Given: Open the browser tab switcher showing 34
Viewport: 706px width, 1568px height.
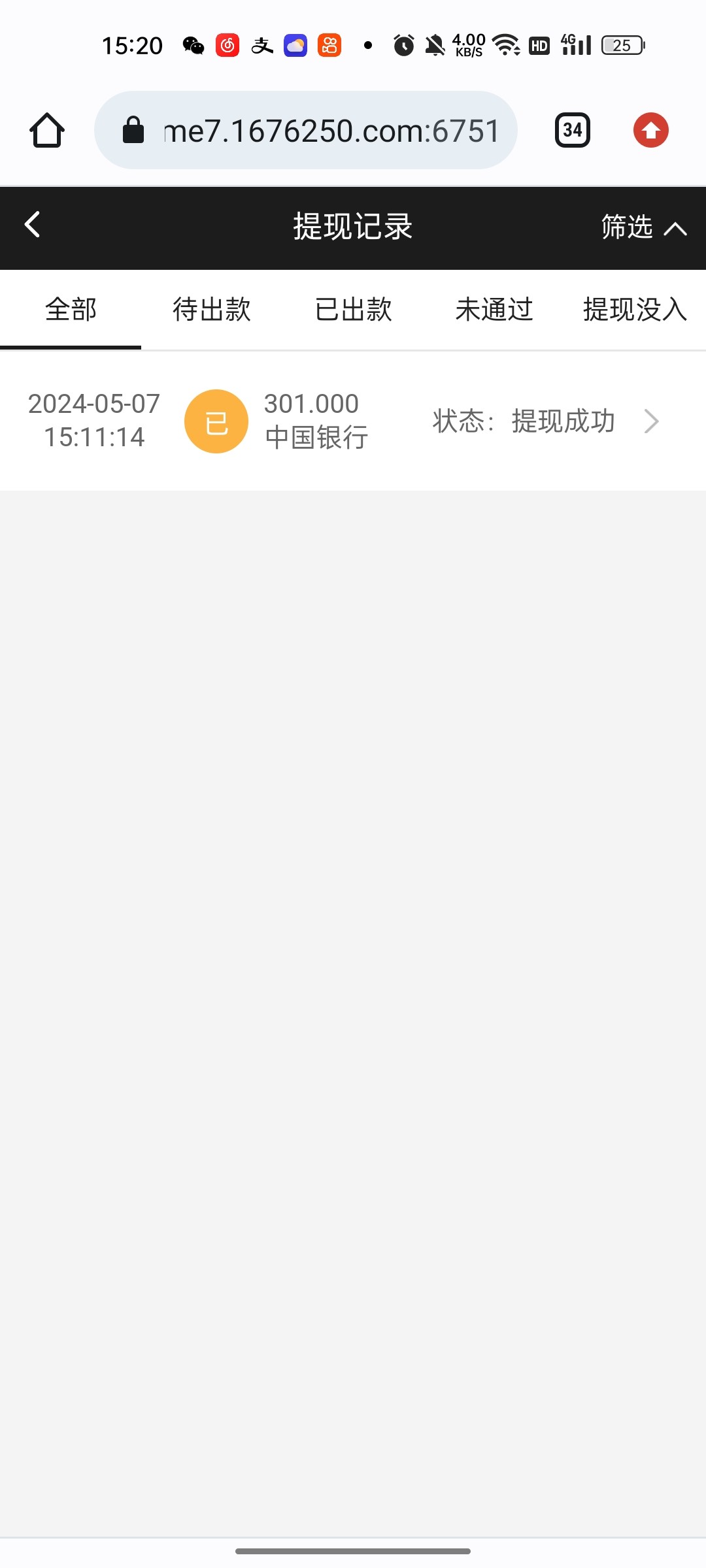Looking at the screenshot, I should coord(573,131).
